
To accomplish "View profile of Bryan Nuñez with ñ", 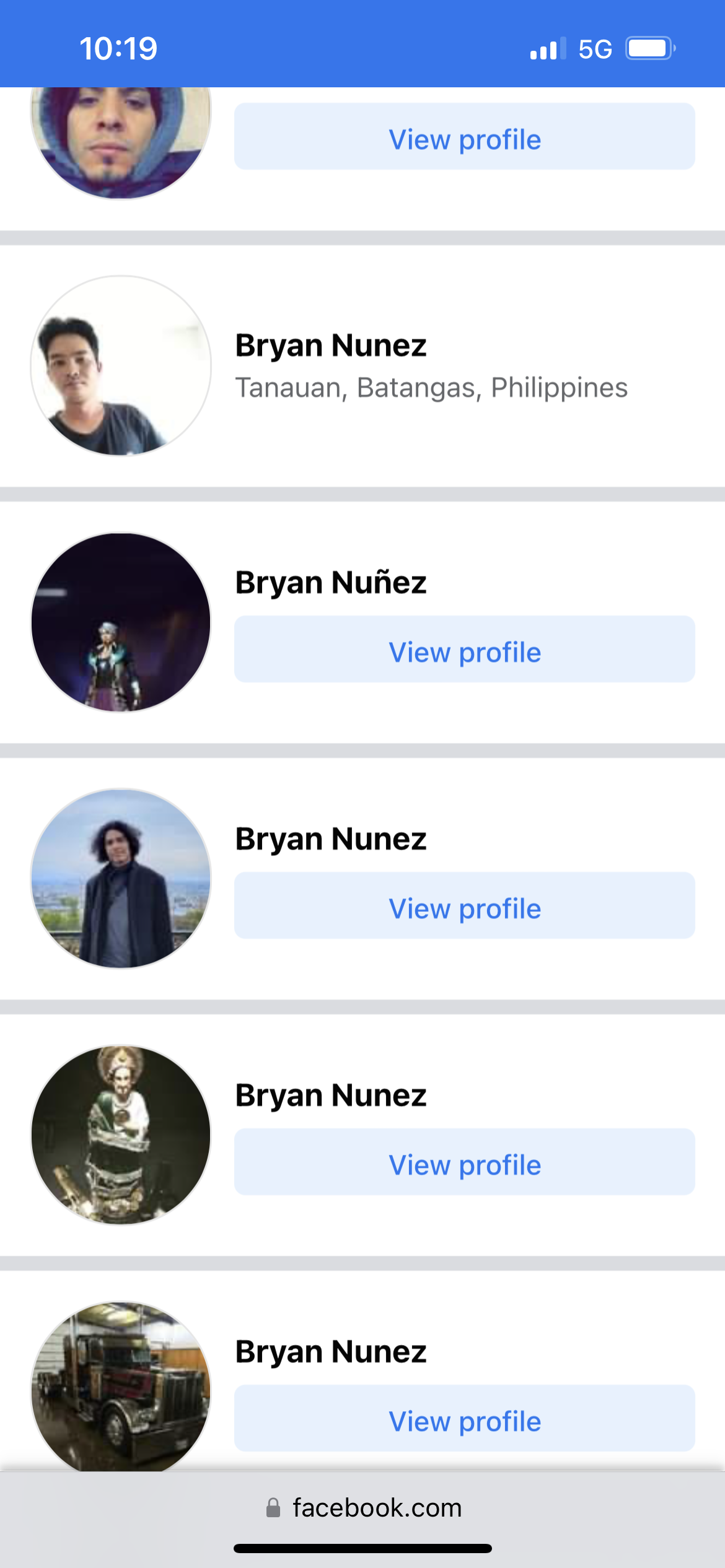I will coord(464,650).
